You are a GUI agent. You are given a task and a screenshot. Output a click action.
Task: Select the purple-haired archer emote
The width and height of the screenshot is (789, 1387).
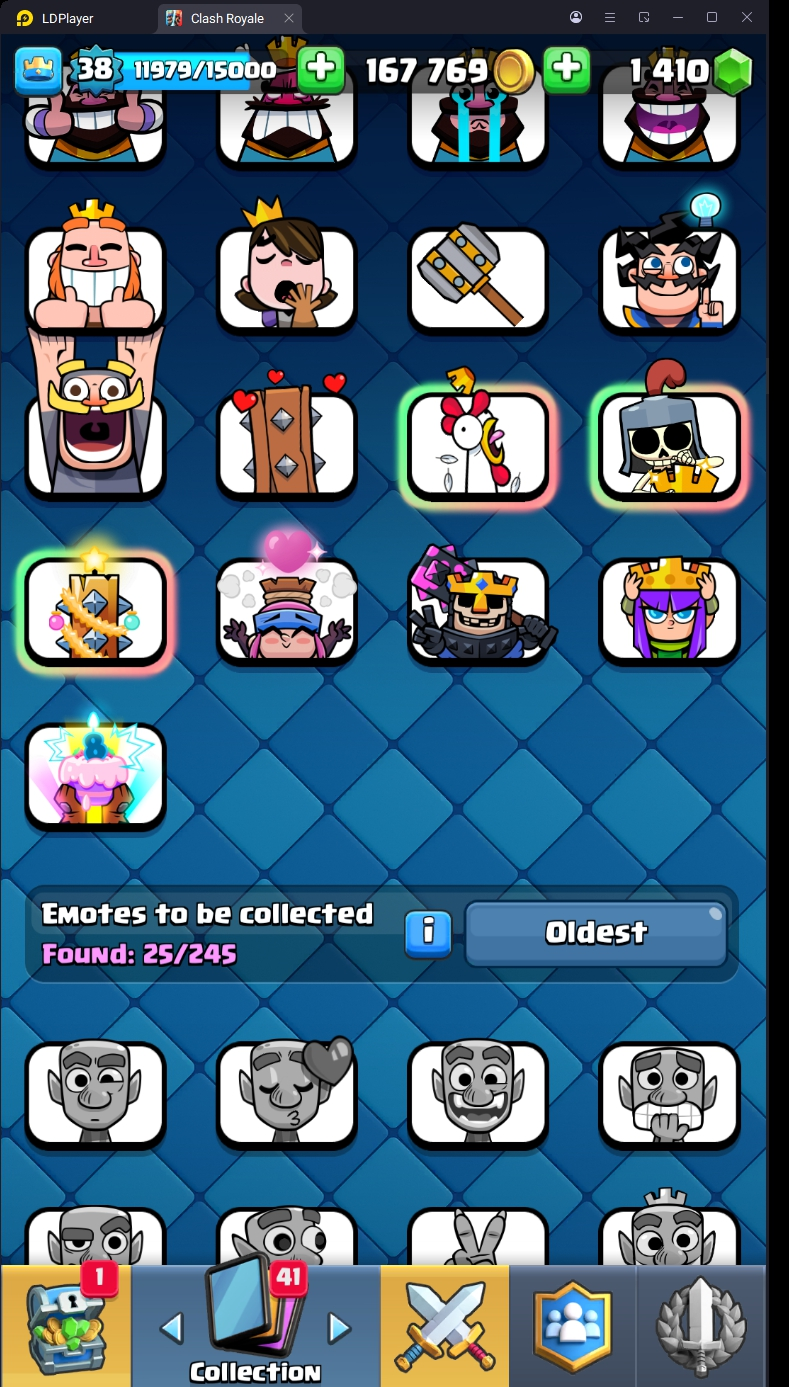point(669,610)
